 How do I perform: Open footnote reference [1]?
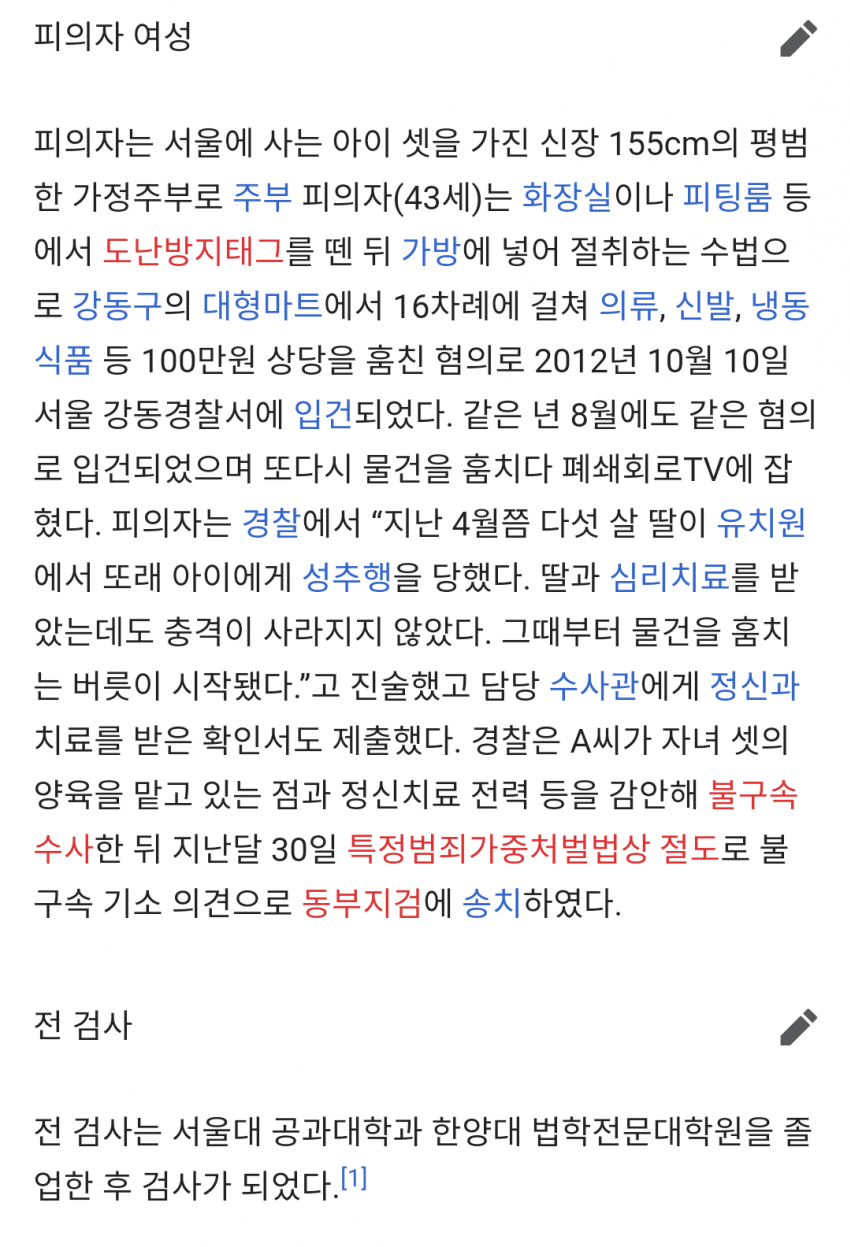point(354,1179)
